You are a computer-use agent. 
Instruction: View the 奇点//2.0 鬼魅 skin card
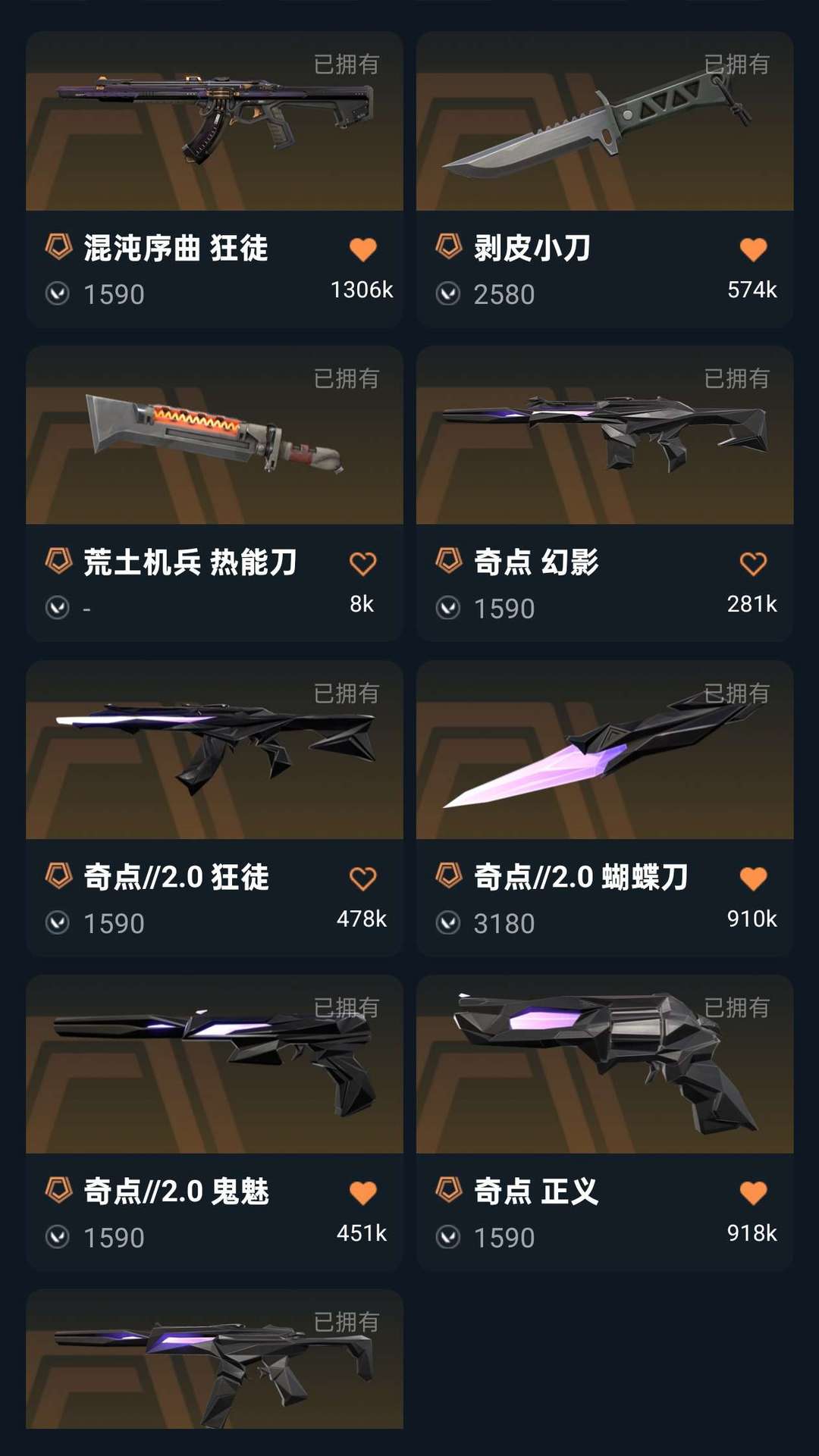pyautogui.click(x=215, y=1123)
